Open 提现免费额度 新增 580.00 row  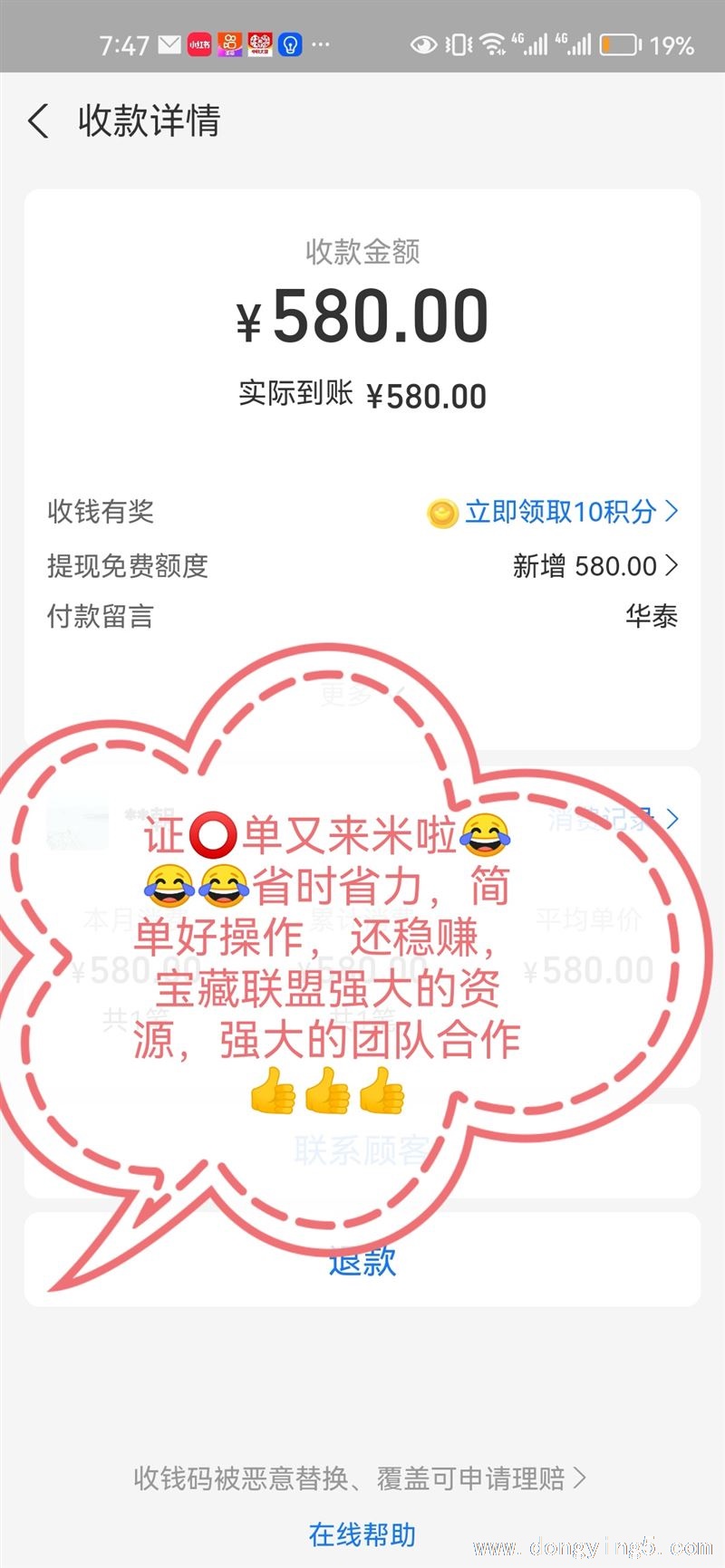click(x=362, y=566)
